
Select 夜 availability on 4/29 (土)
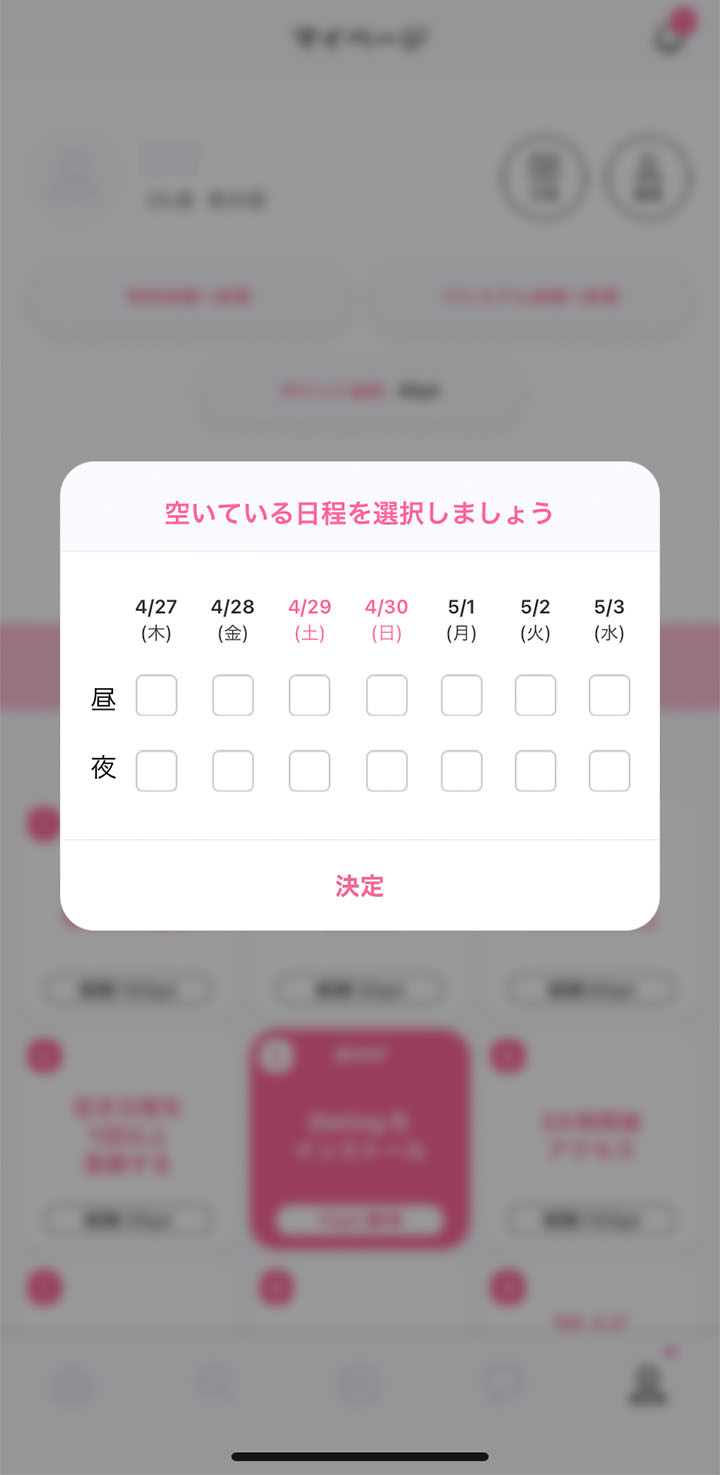[309, 771]
